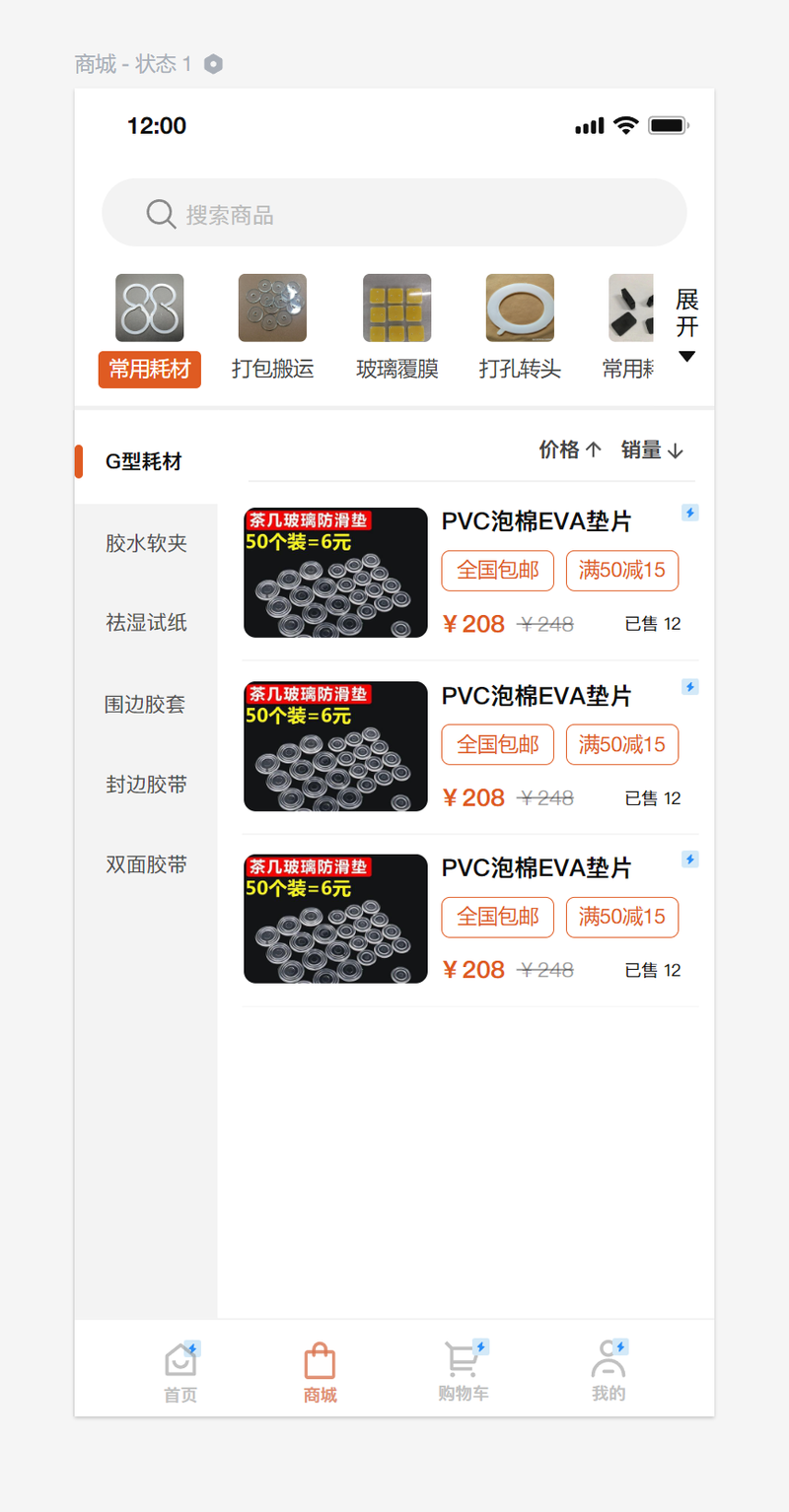
Task: Open the 双面胶带 subcategory
Action: pyautogui.click(x=146, y=864)
